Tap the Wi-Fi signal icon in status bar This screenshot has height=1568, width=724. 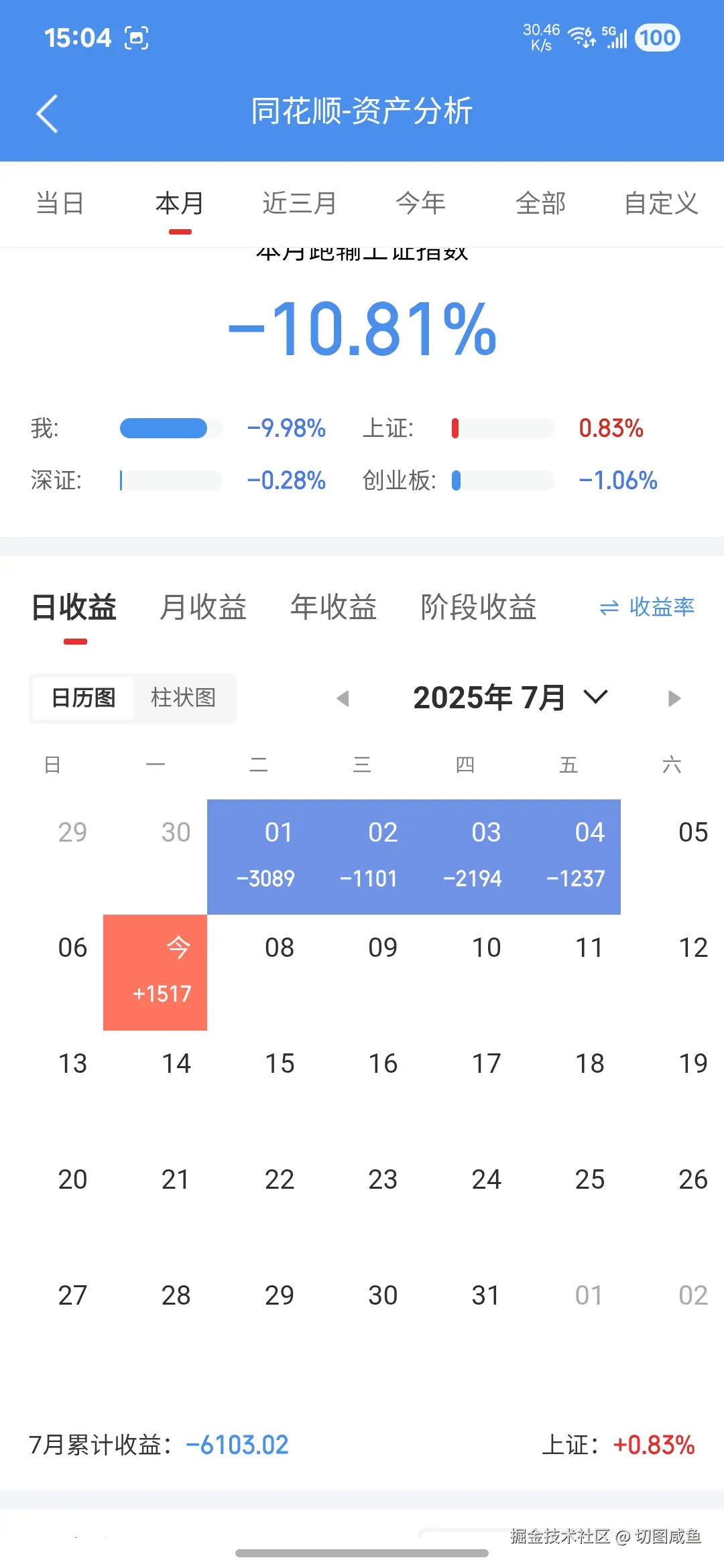click(x=581, y=37)
